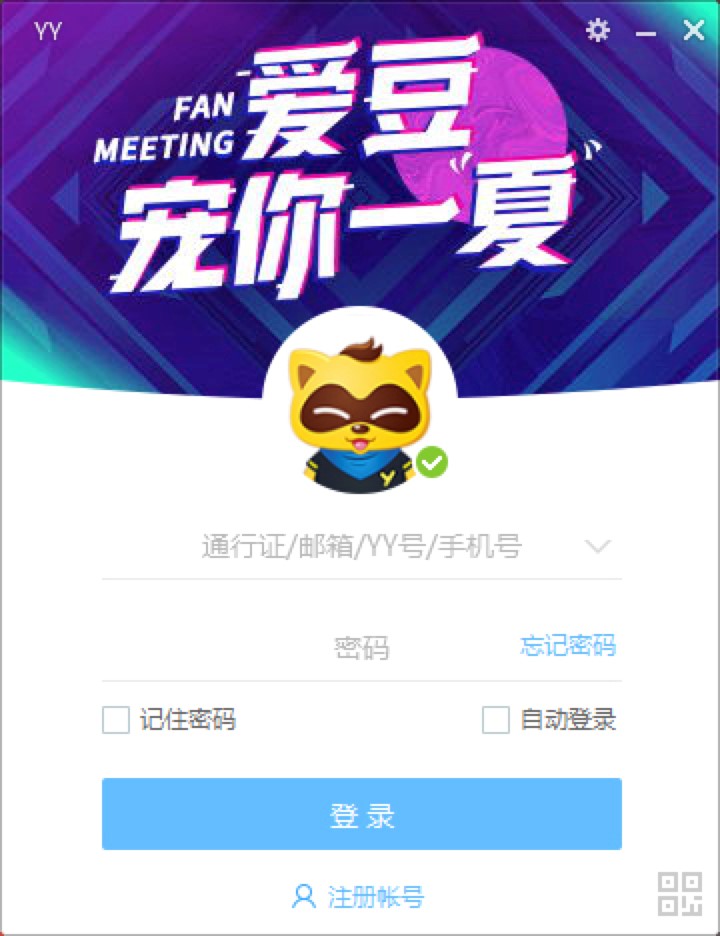Click the 忘记密码 forgot password link

click(567, 647)
